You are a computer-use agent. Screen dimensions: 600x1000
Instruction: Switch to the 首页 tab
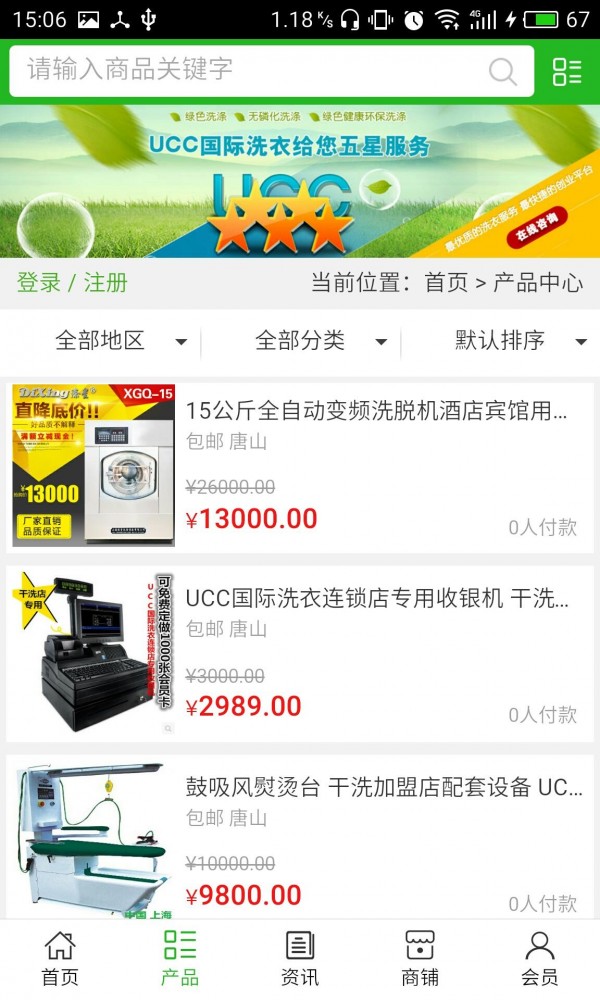(x=60, y=958)
